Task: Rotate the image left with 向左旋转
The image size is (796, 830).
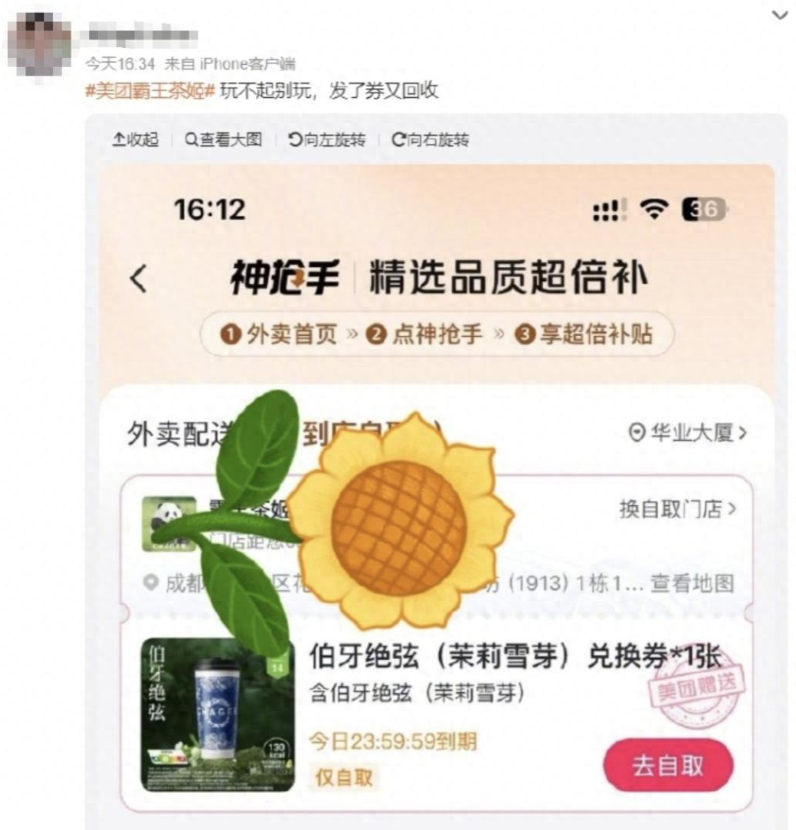Action: coord(328,140)
